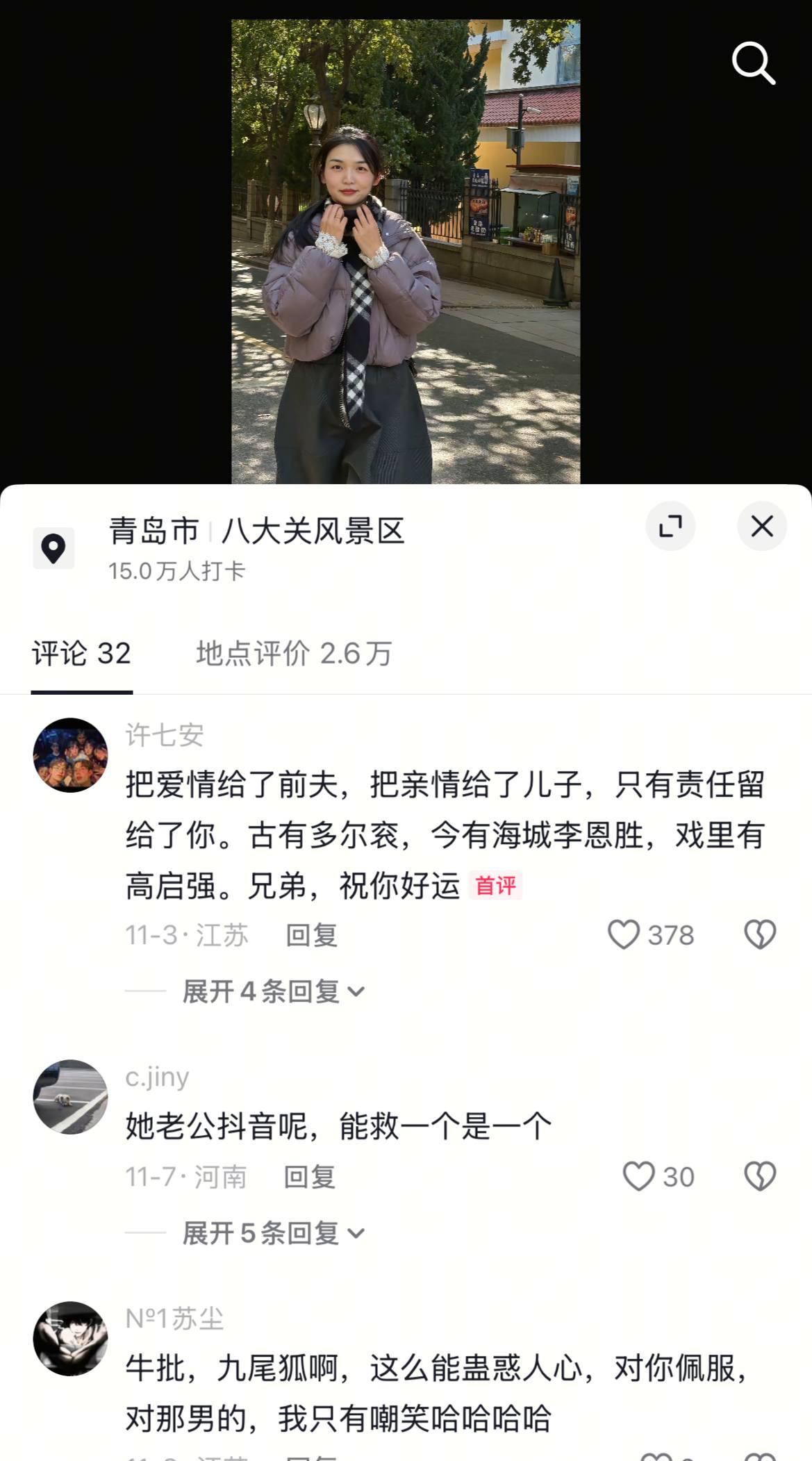This screenshot has width=812, height=1461.
Task: Like 许七安's comment with 378 likes
Action: (624, 934)
